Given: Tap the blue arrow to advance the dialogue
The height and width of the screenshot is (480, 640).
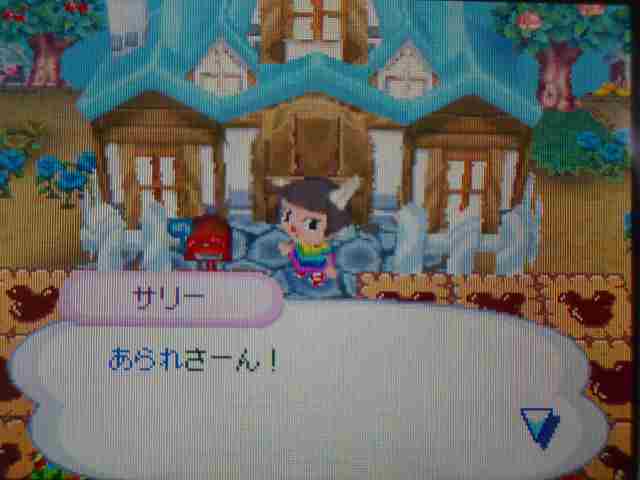Looking at the screenshot, I should tap(539, 425).
